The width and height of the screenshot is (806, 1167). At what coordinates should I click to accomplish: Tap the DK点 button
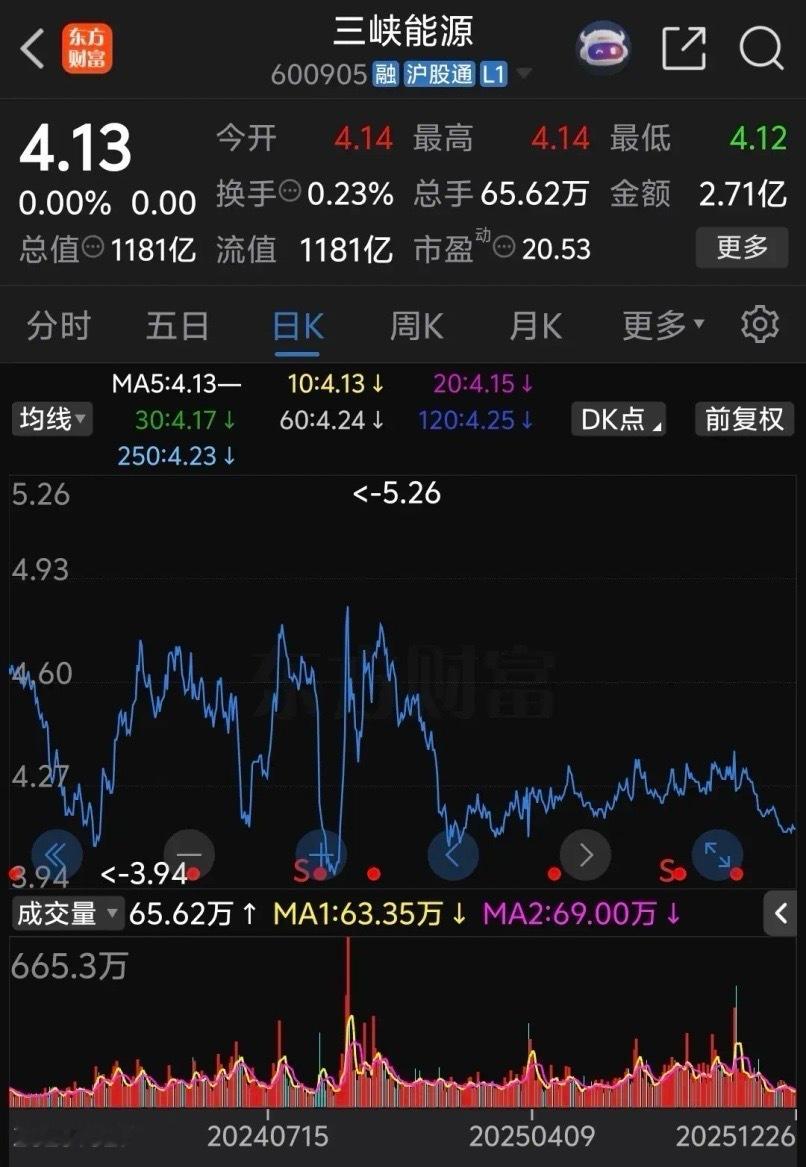(621, 419)
